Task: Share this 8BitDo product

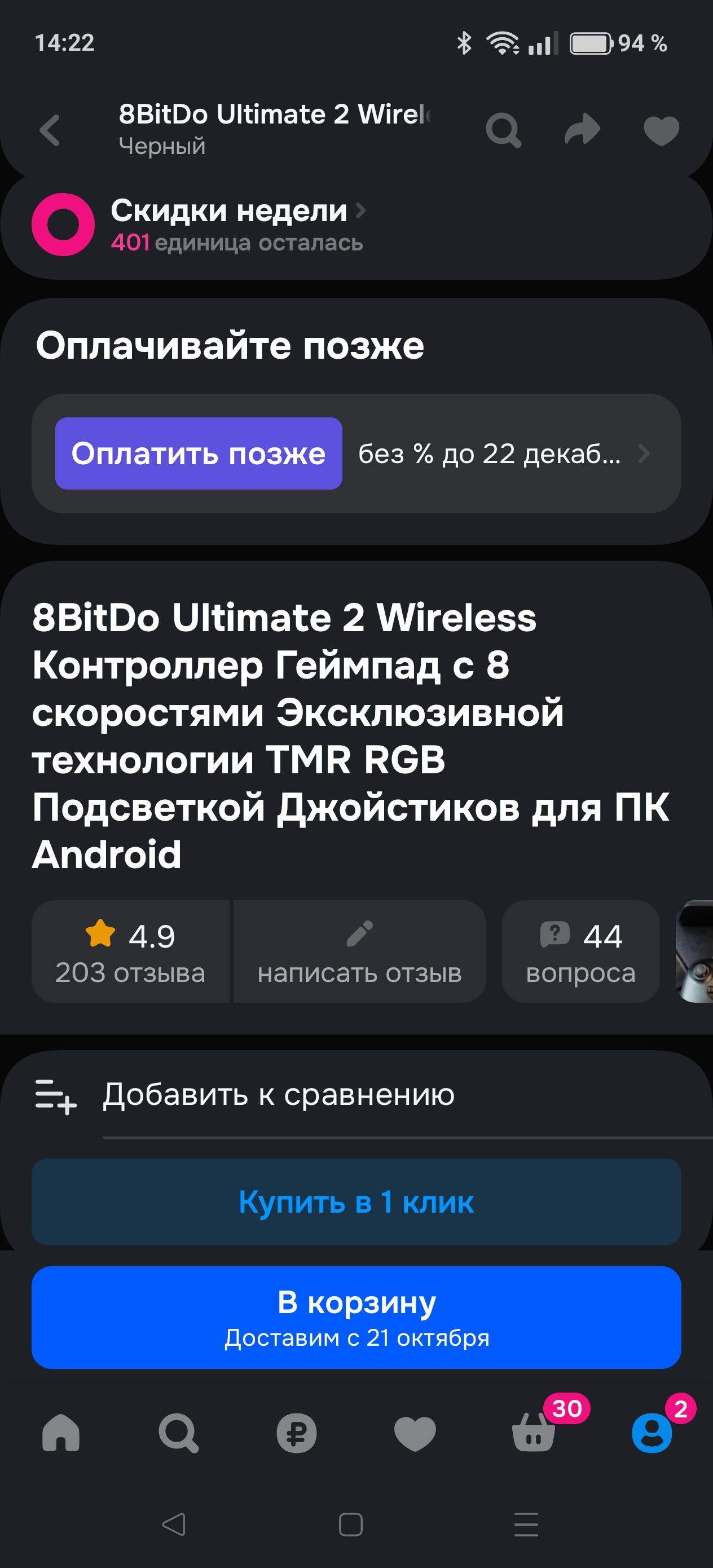Action: pos(582,130)
